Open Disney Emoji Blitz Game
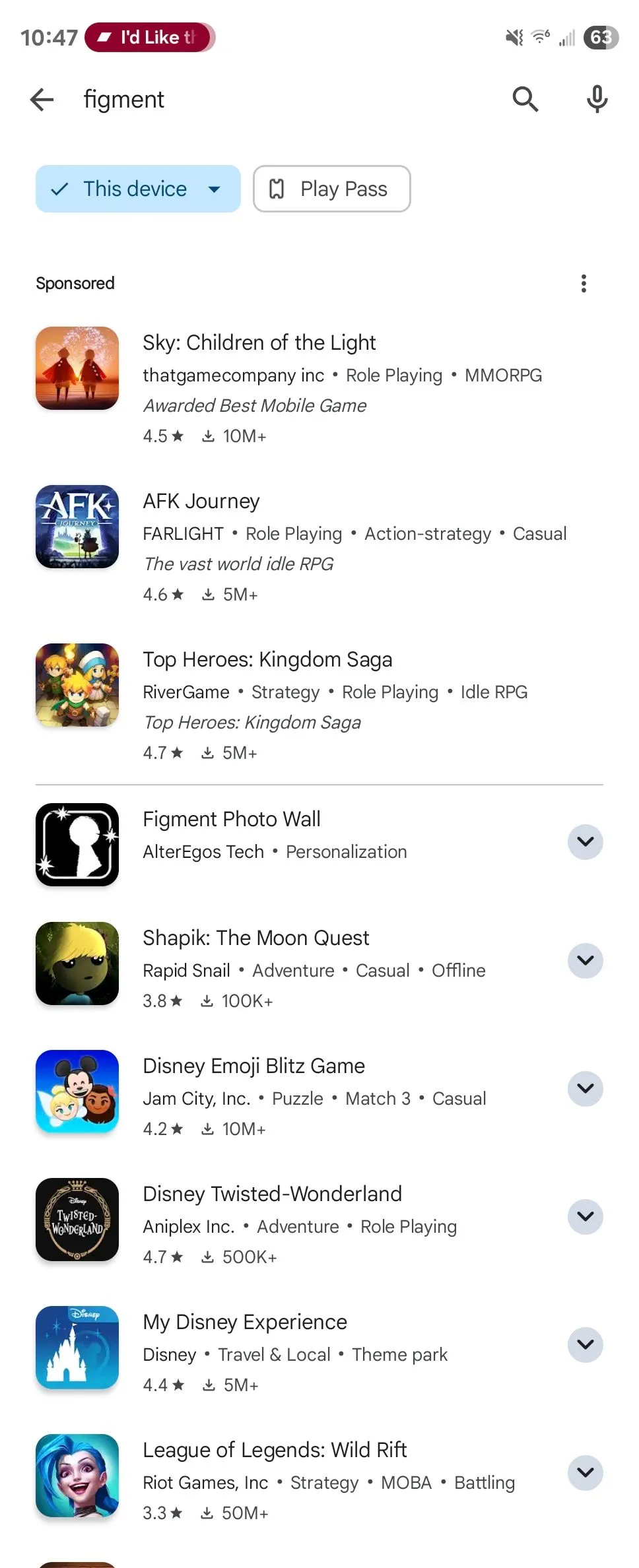The image size is (639, 1568). (x=253, y=1066)
